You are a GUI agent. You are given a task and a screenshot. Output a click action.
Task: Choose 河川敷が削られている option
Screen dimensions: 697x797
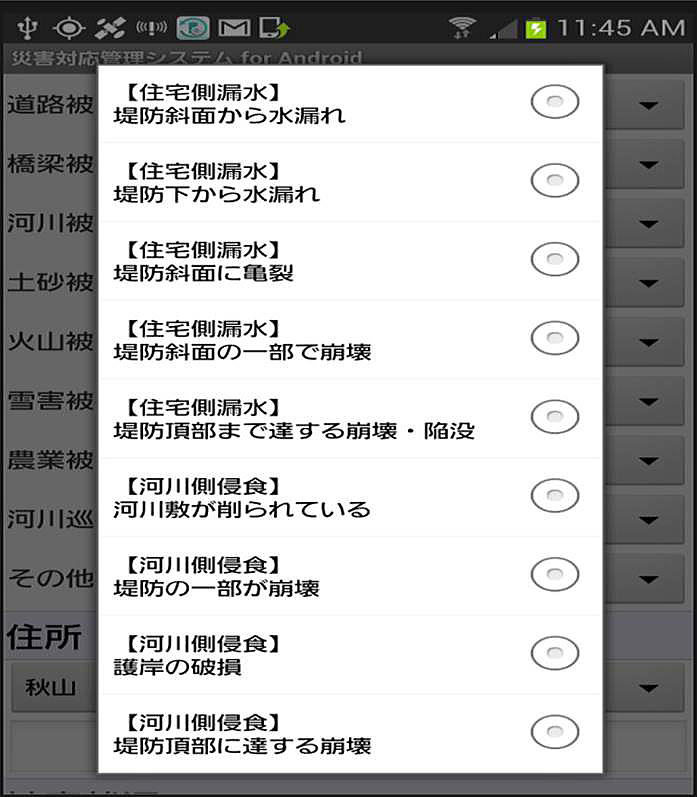point(554,496)
